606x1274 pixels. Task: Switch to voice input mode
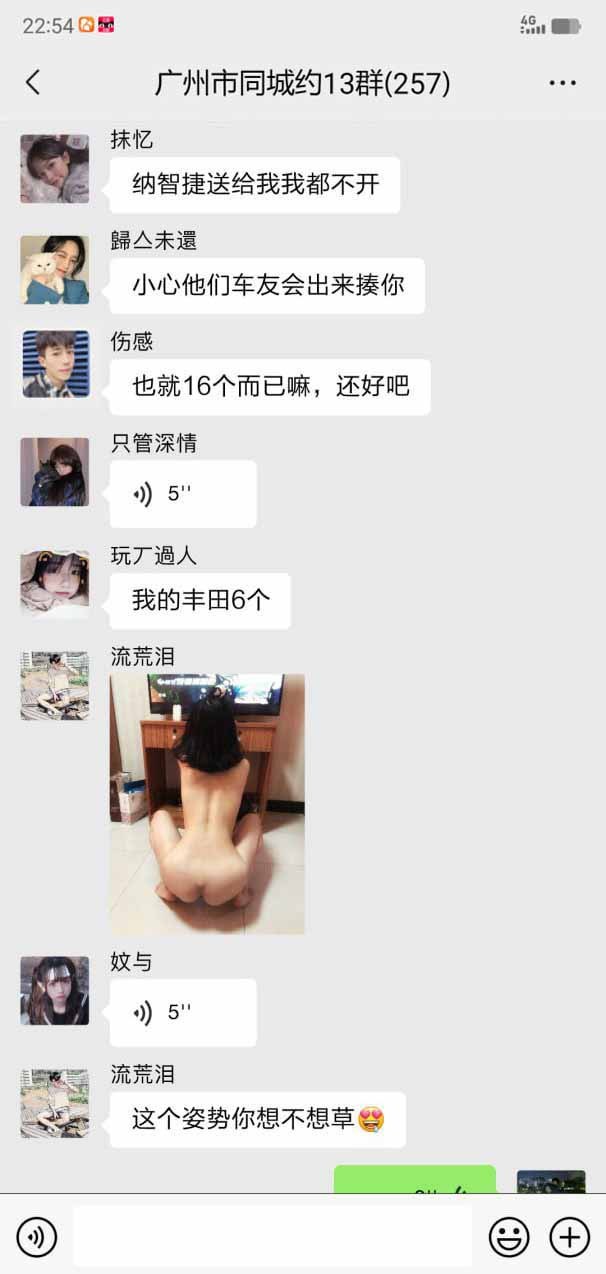click(x=37, y=1238)
